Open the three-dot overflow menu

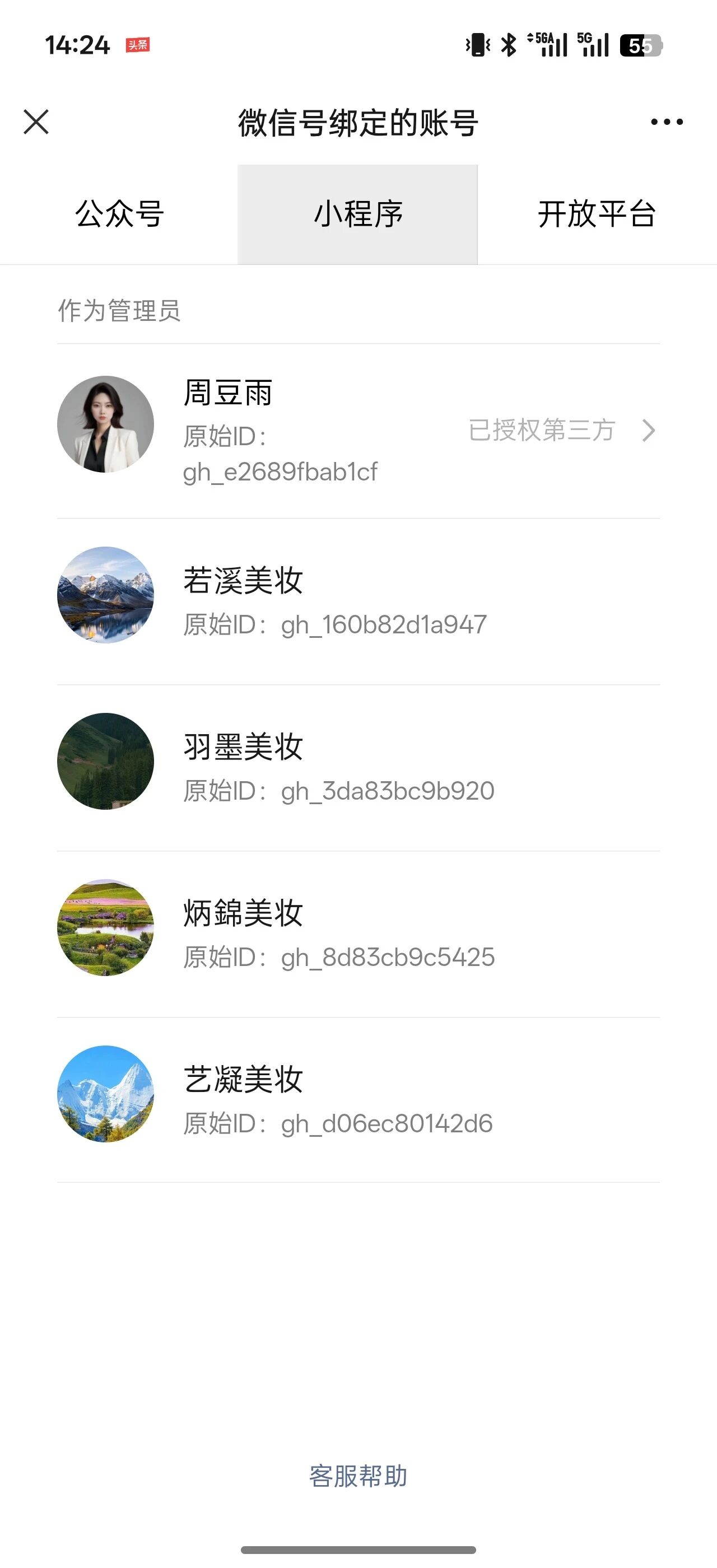tap(667, 122)
